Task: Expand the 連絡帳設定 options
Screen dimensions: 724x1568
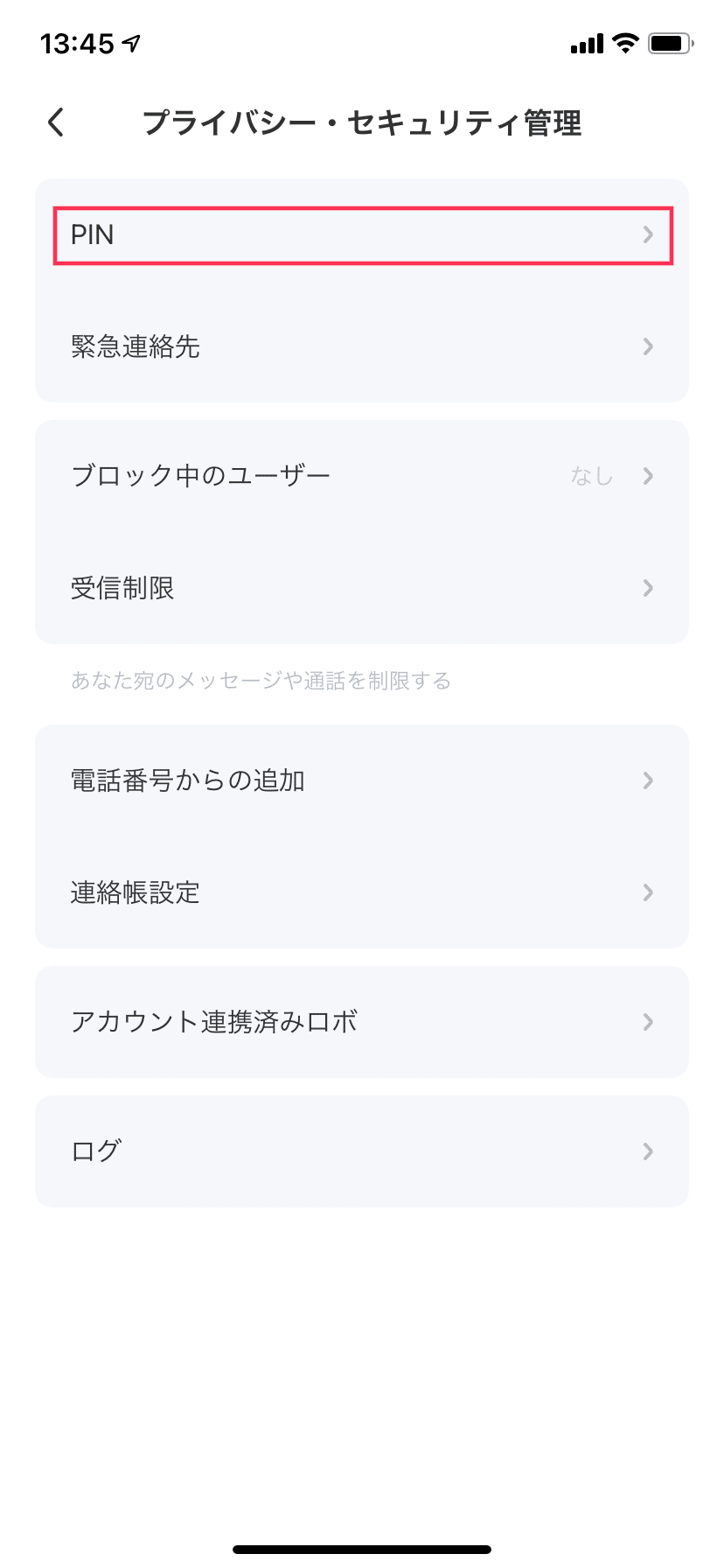Action: pyautogui.click(x=362, y=892)
